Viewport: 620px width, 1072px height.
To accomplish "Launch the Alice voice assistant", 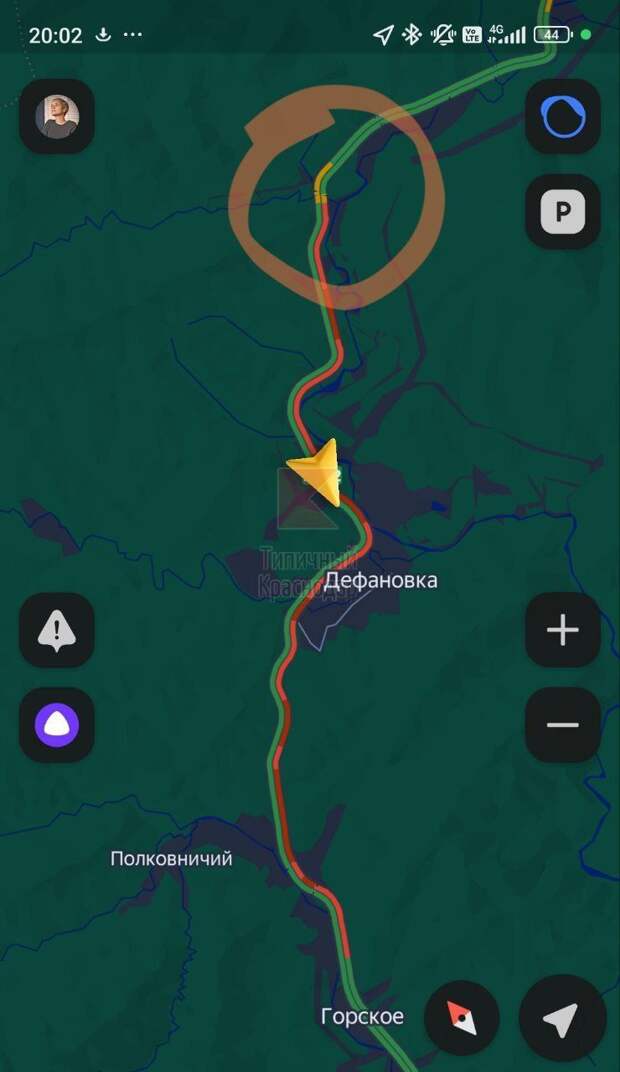I will click(57, 725).
